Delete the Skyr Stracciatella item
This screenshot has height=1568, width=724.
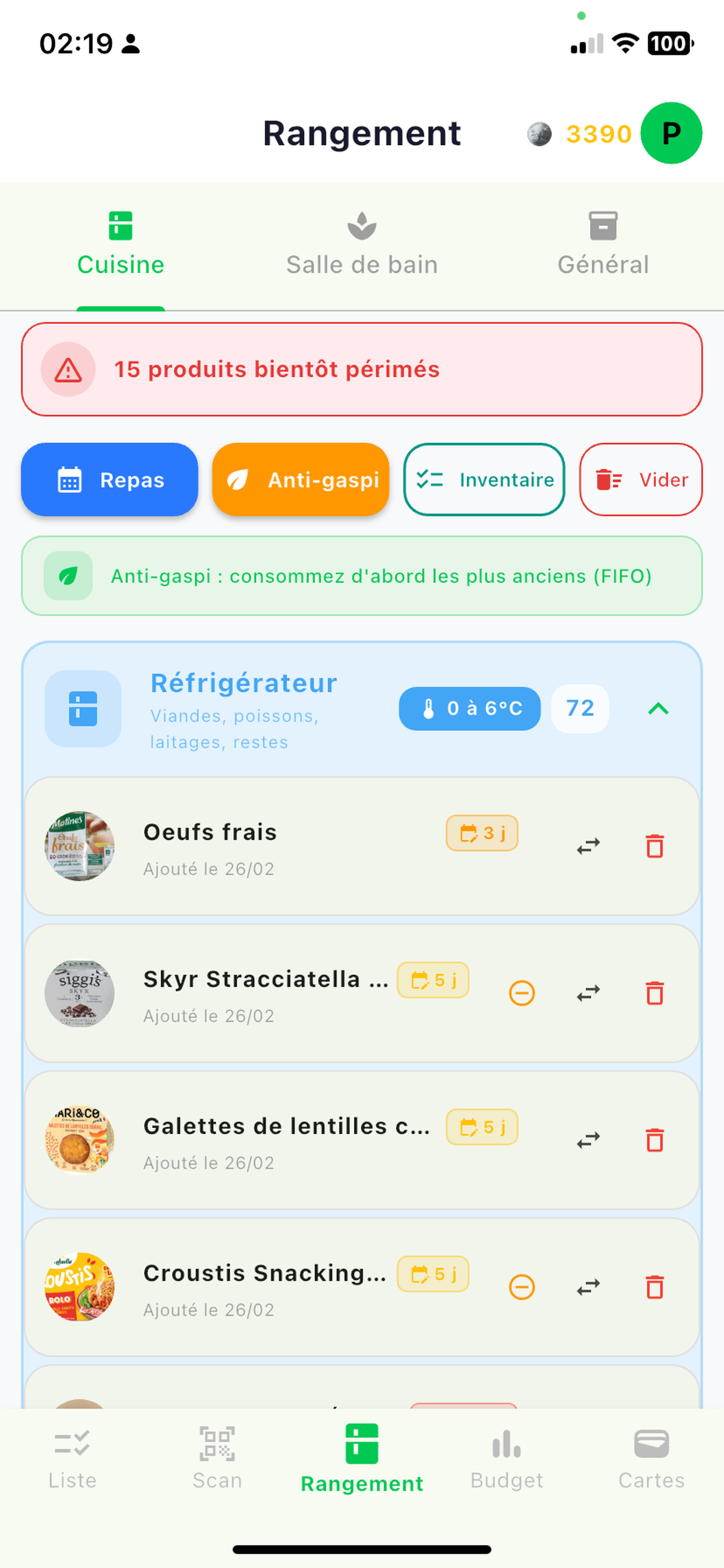(655, 993)
